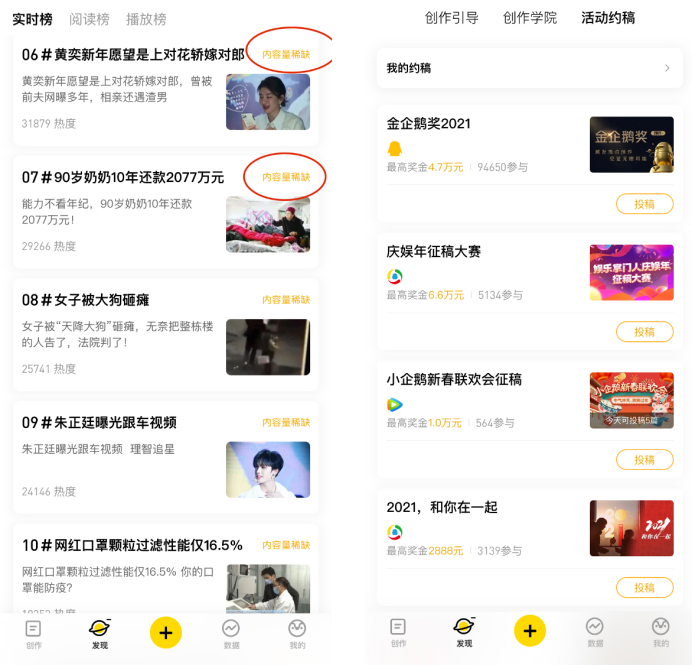Open the 我的约稿 row
This screenshot has height=665, width=692.
(x=529, y=68)
